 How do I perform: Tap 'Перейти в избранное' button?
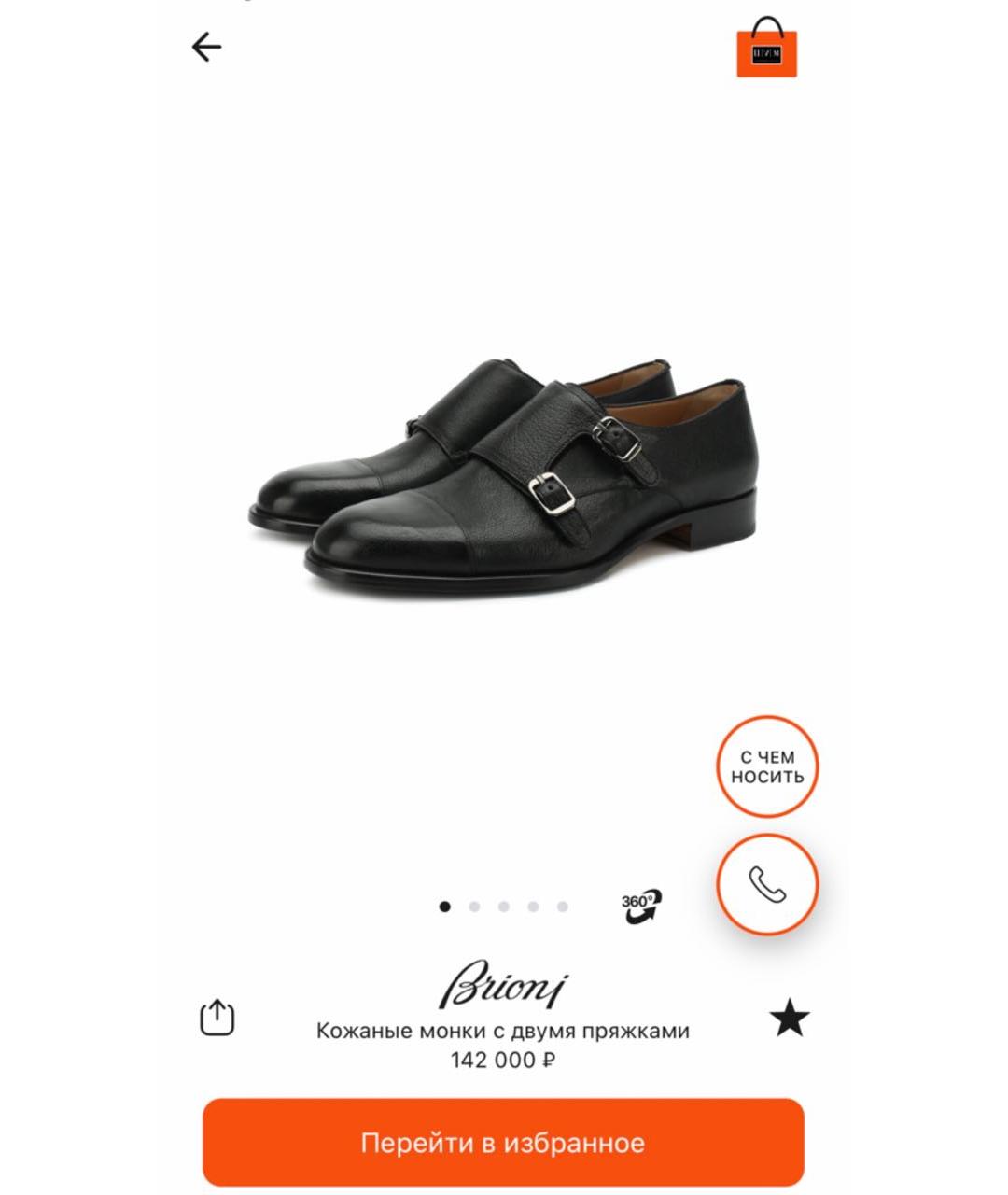point(503,1143)
